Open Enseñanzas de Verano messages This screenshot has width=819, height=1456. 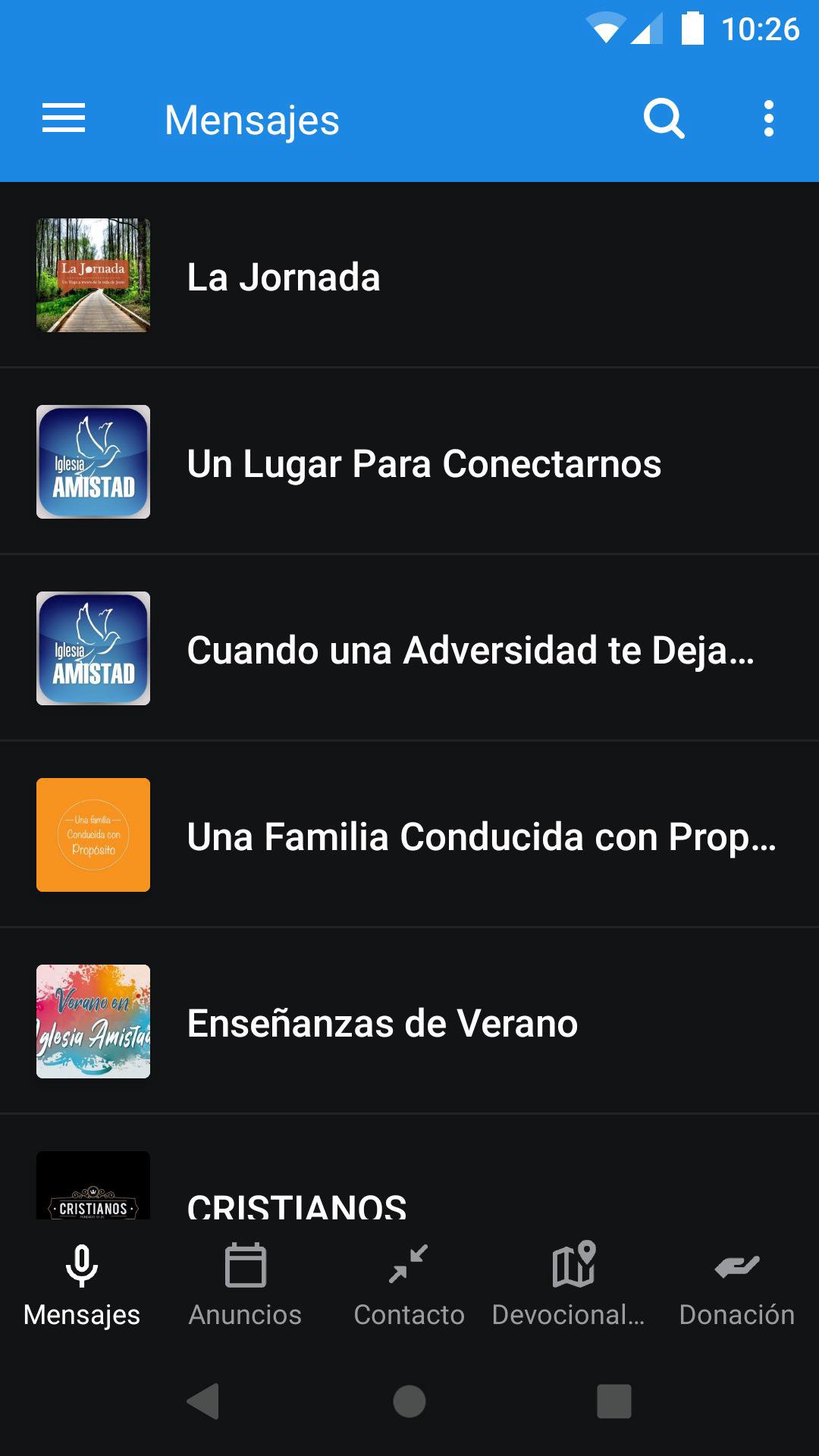click(409, 1022)
